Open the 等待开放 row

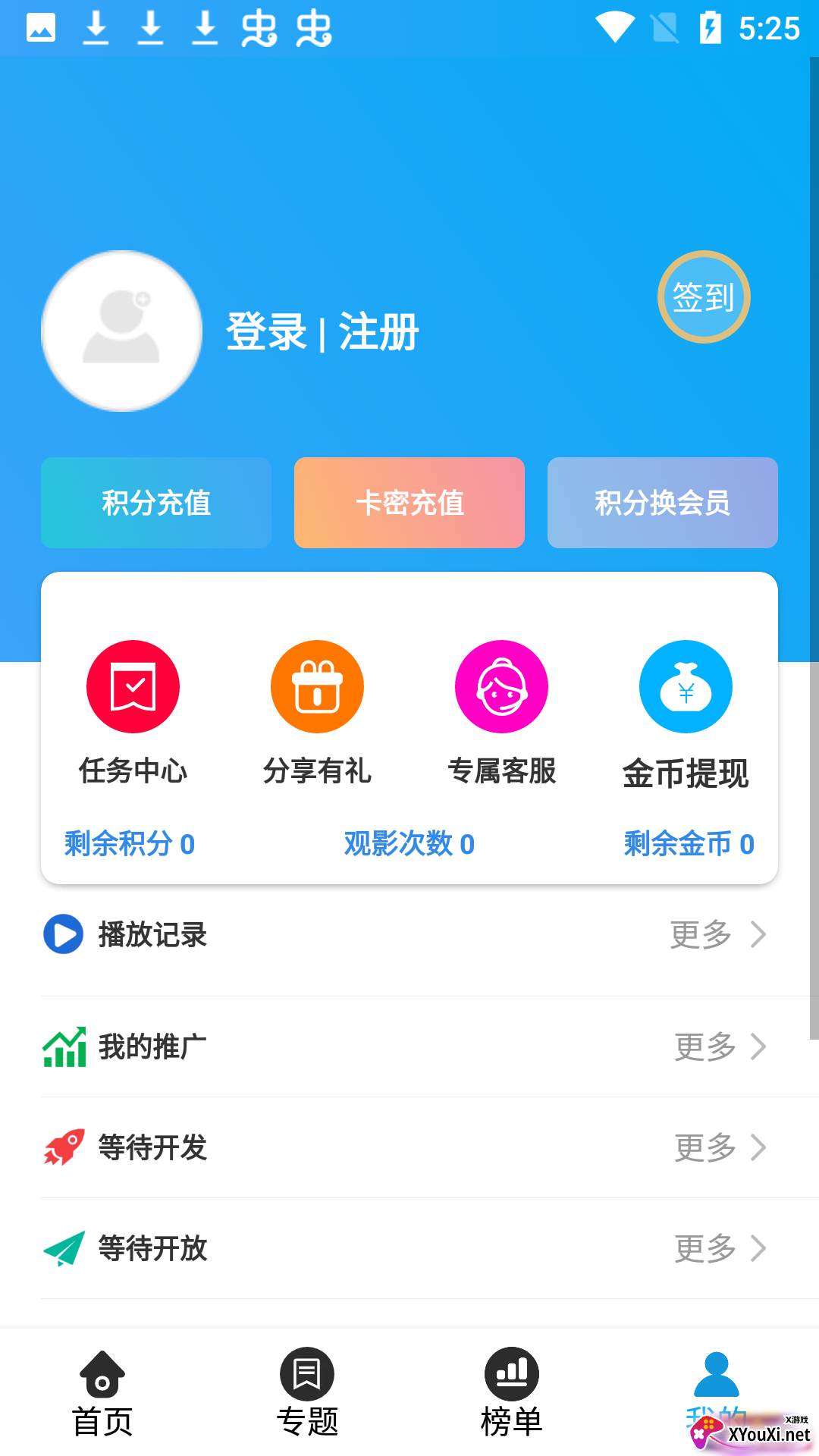(409, 1248)
